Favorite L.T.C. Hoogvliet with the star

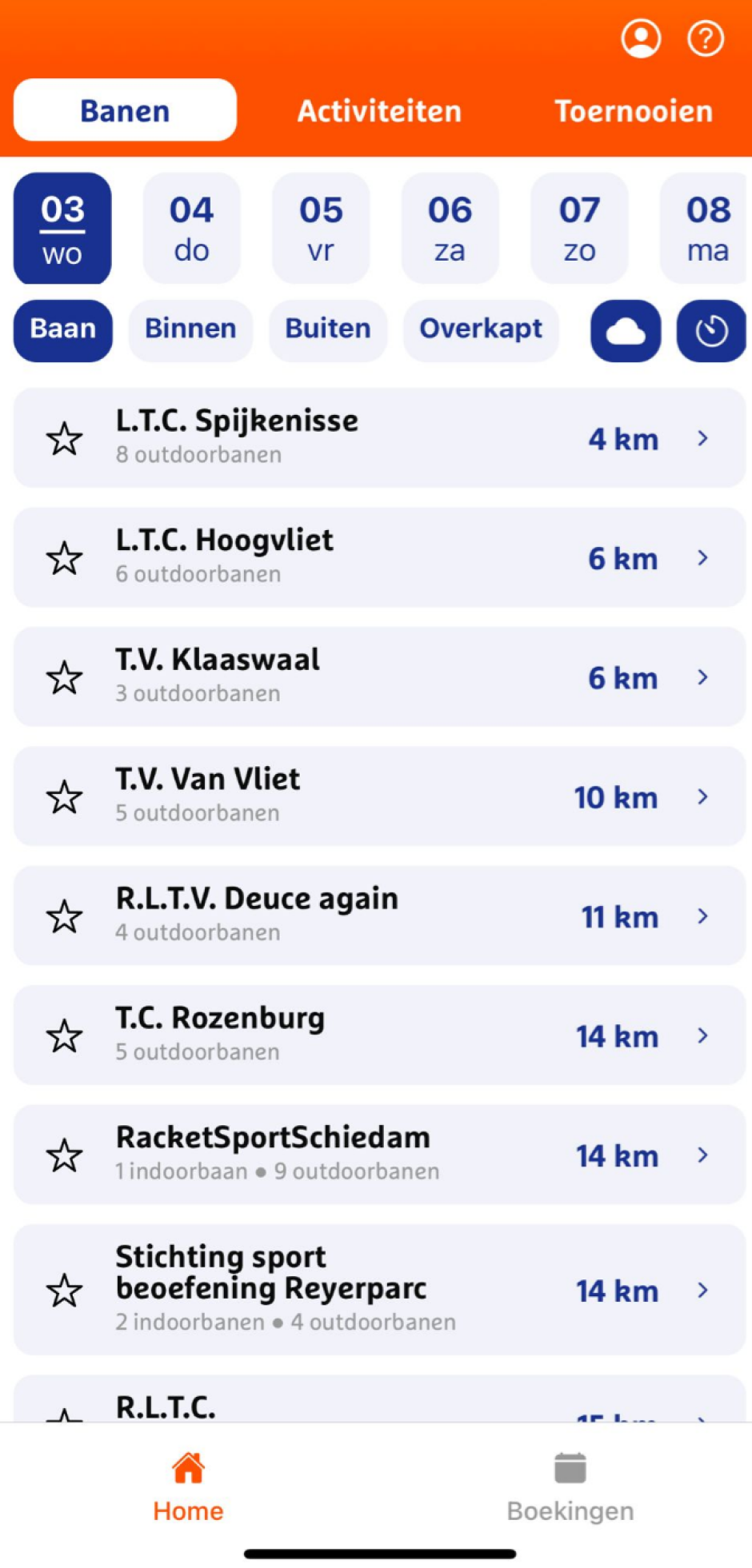click(64, 558)
